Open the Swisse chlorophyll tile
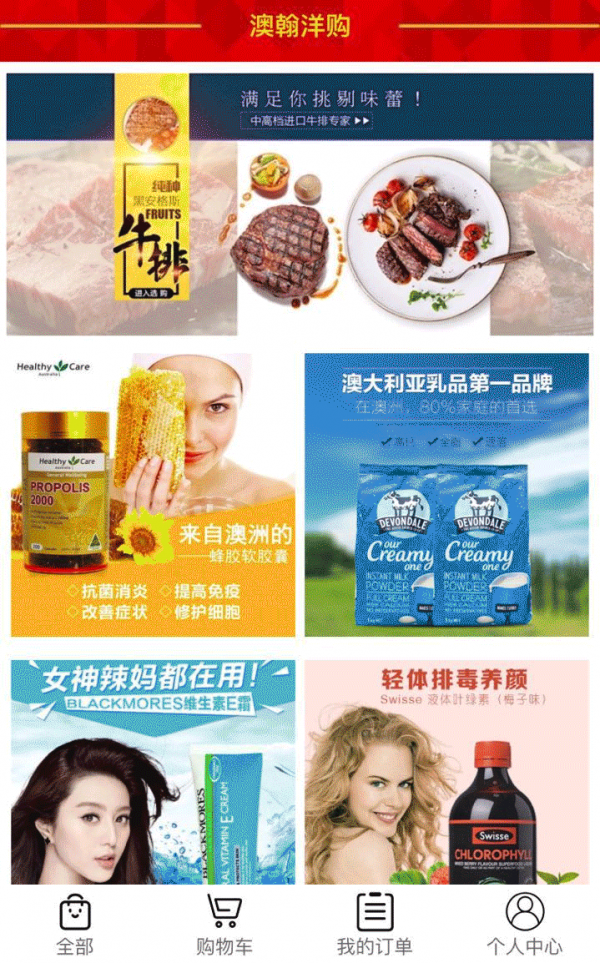600x963 pixels. coord(446,771)
